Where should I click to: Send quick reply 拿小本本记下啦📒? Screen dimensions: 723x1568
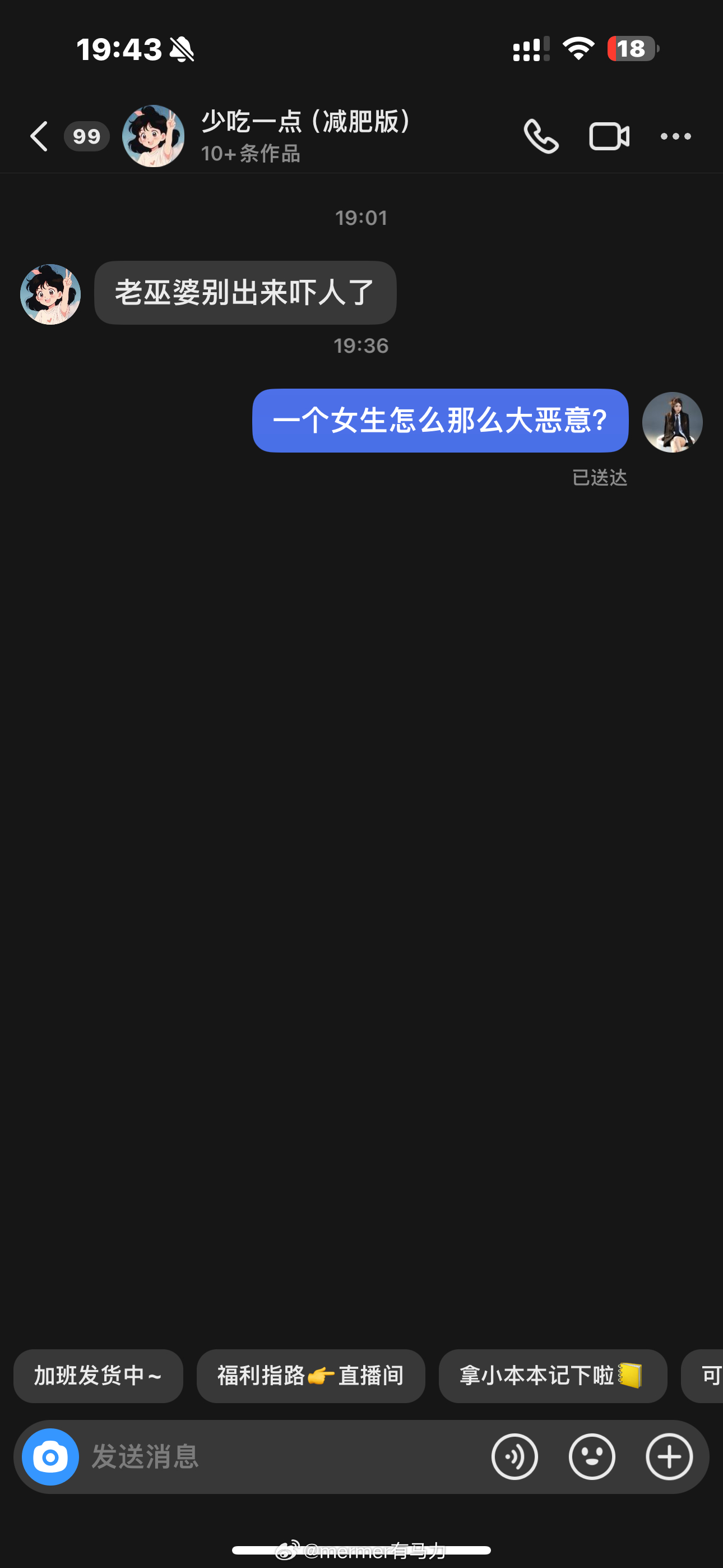(x=552, y=1376)
